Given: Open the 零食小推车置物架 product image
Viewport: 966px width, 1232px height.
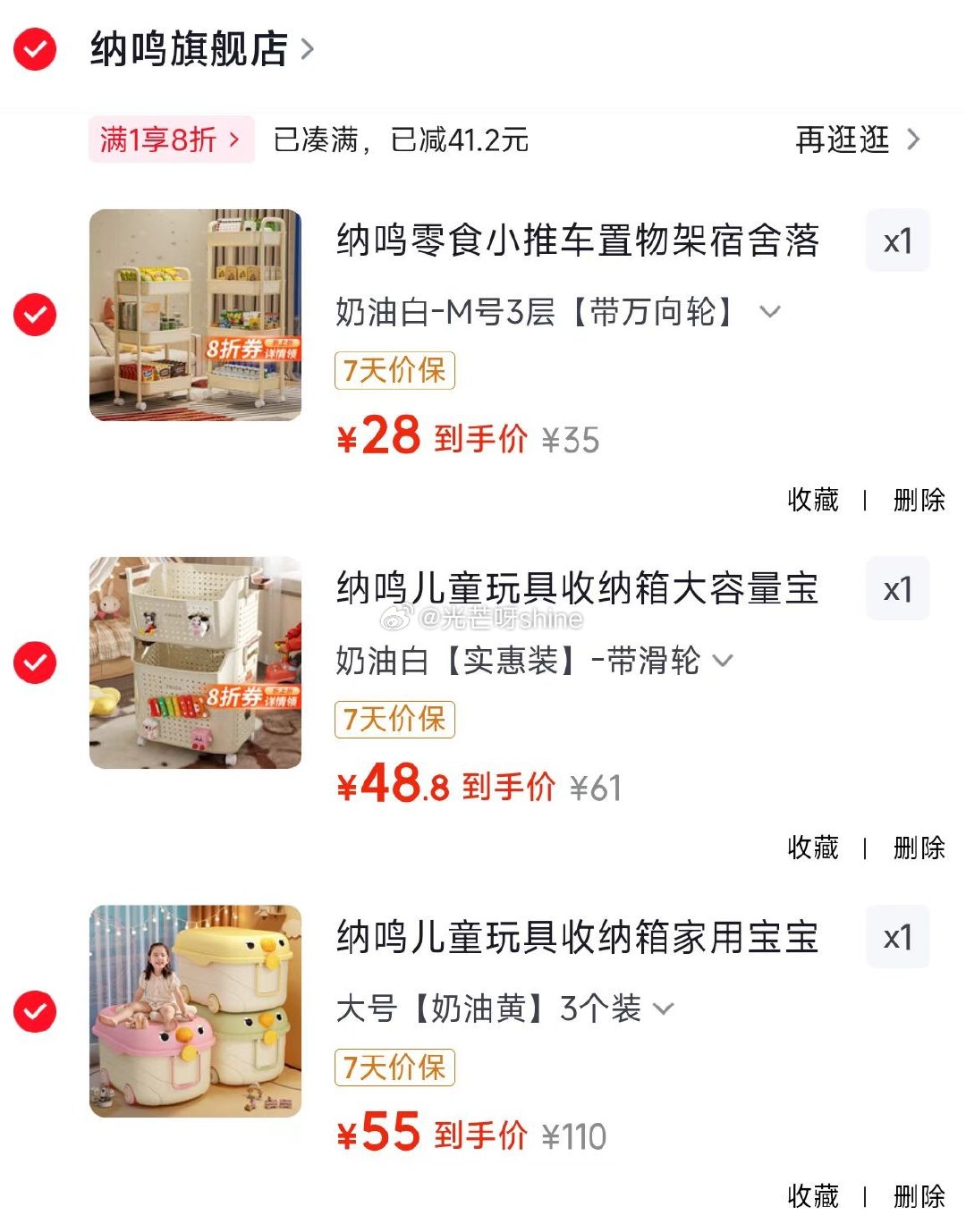Looking at the screenshot, I should (x=195, y=315).
